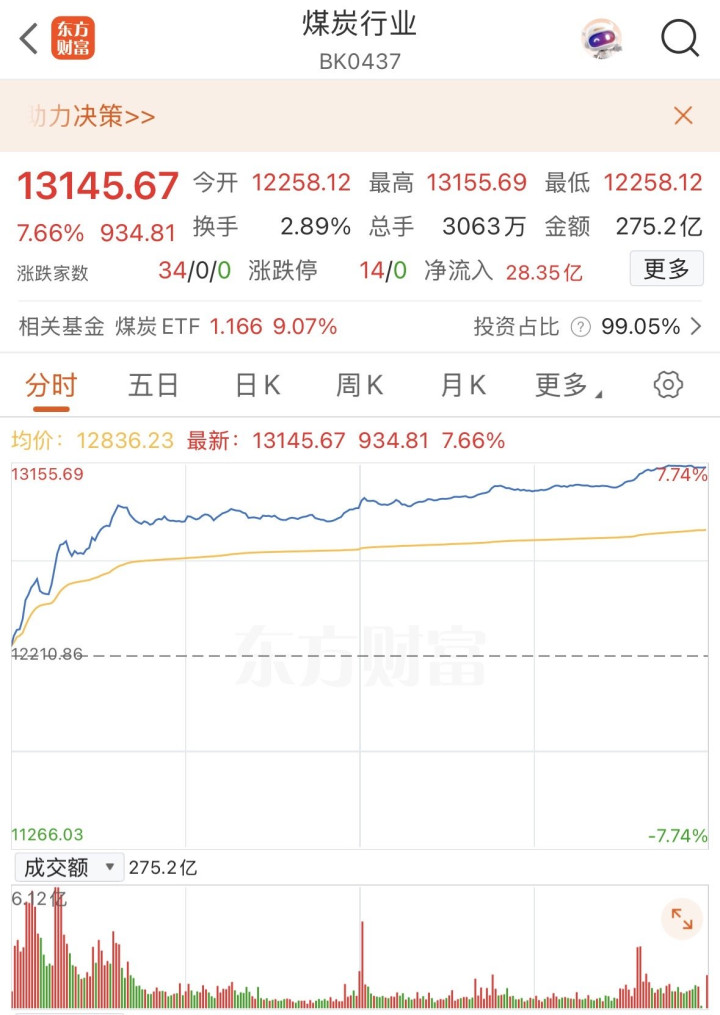Screen dimensions: 720x1015
Task: Switch to the 五日 chart tab
Action: click(153, 386)
